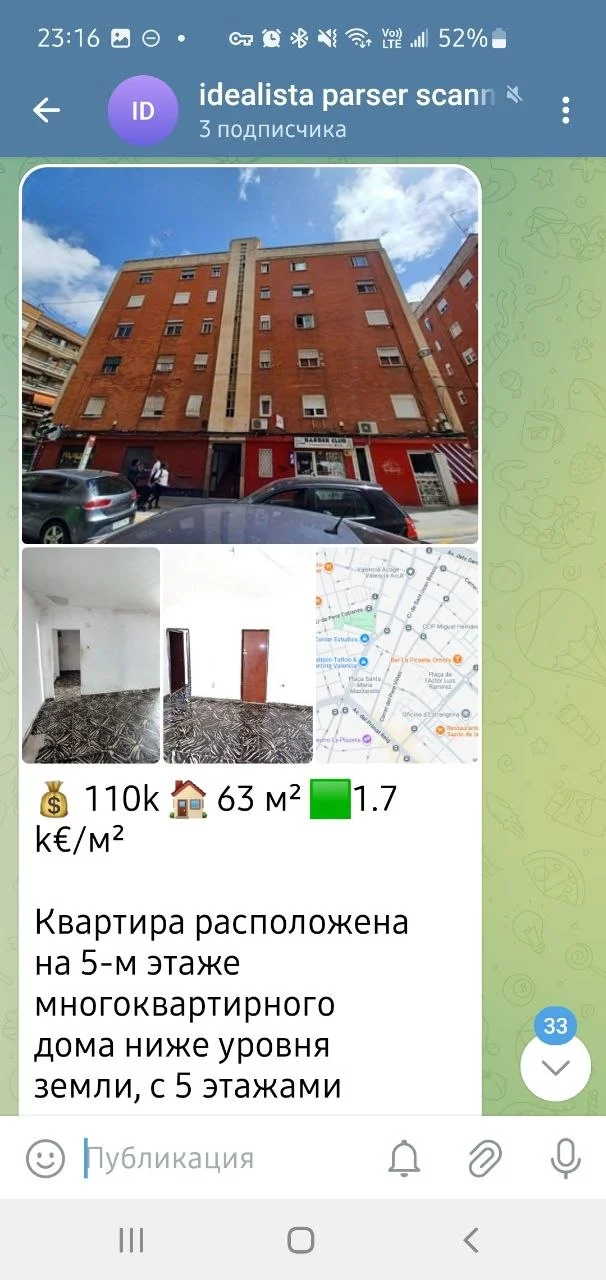Open the empty room interior photo

(91, 655)
